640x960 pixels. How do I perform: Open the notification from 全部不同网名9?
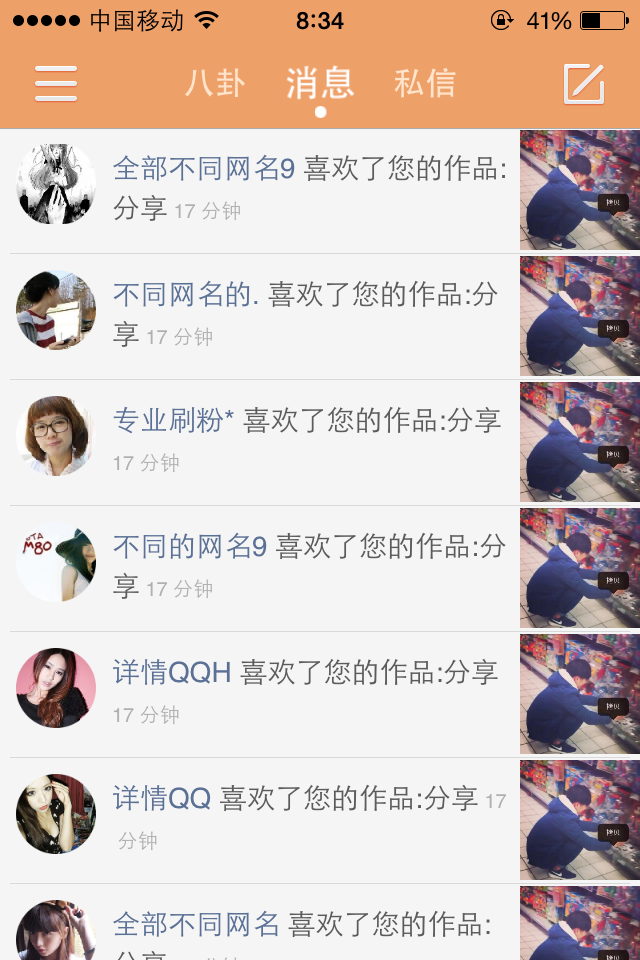310,189
